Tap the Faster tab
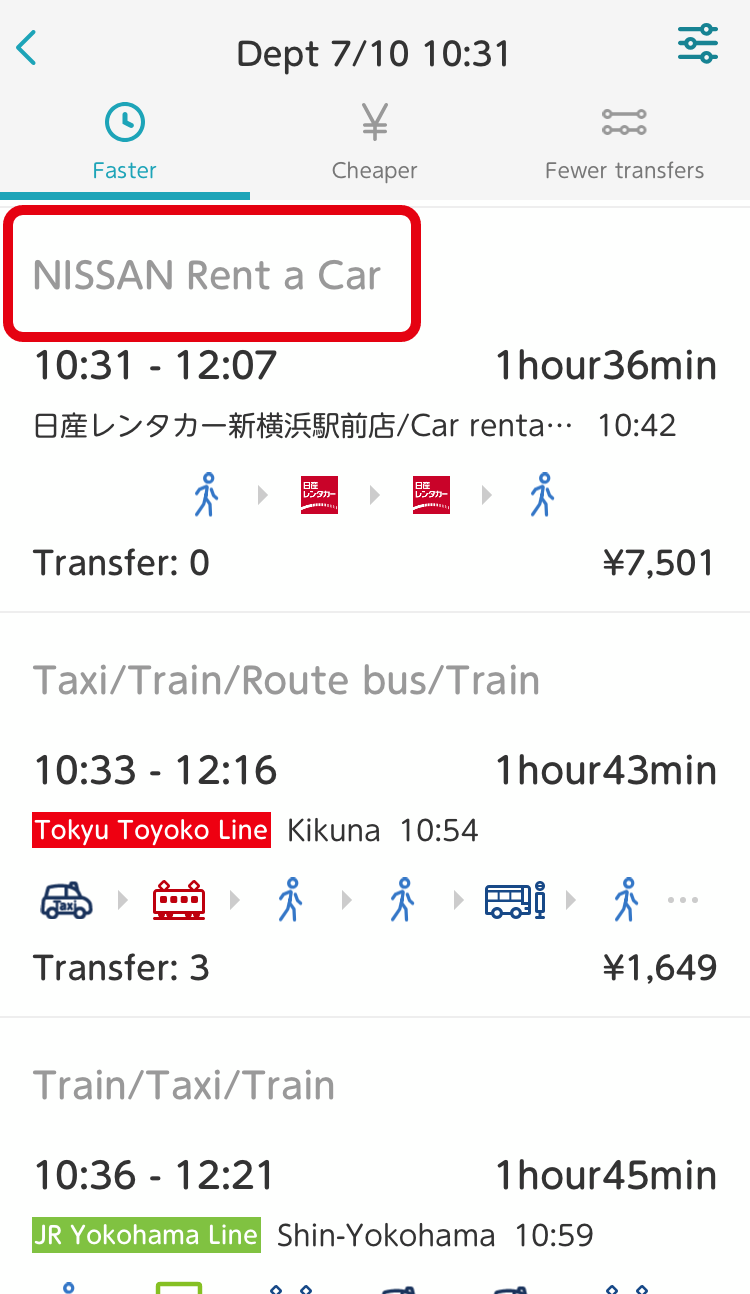Screen dimensions: 750x1294 point(125,143)
